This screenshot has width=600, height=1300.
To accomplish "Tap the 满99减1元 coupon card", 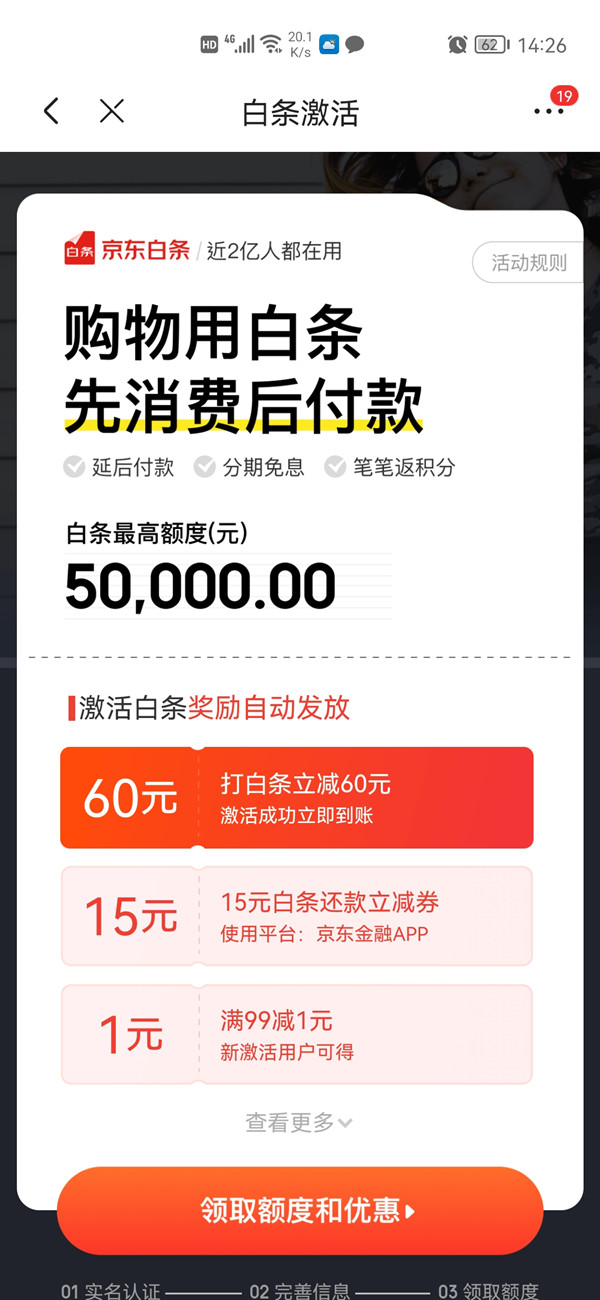I will 297,1034.
